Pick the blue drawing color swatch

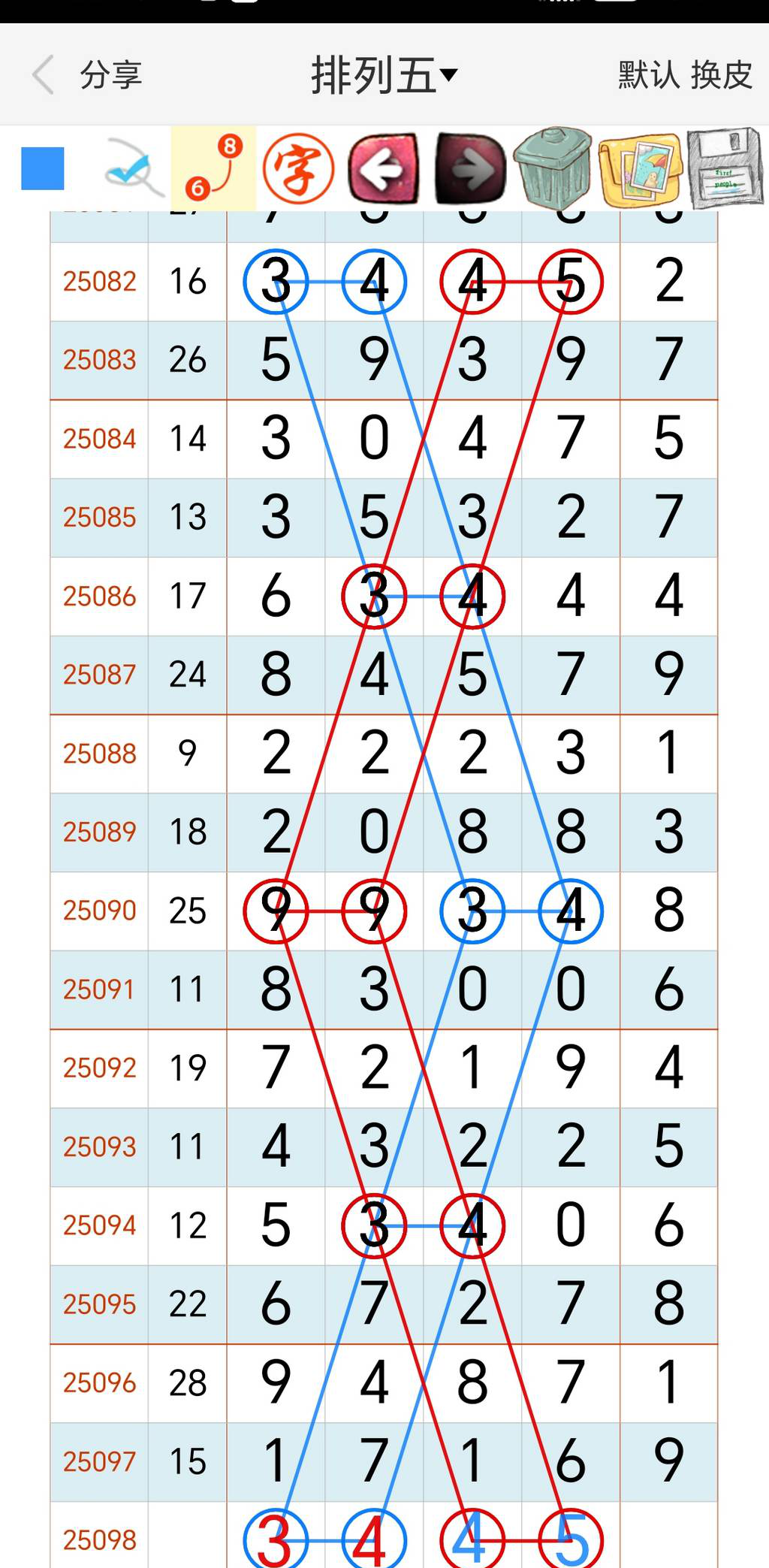(43, 168)
